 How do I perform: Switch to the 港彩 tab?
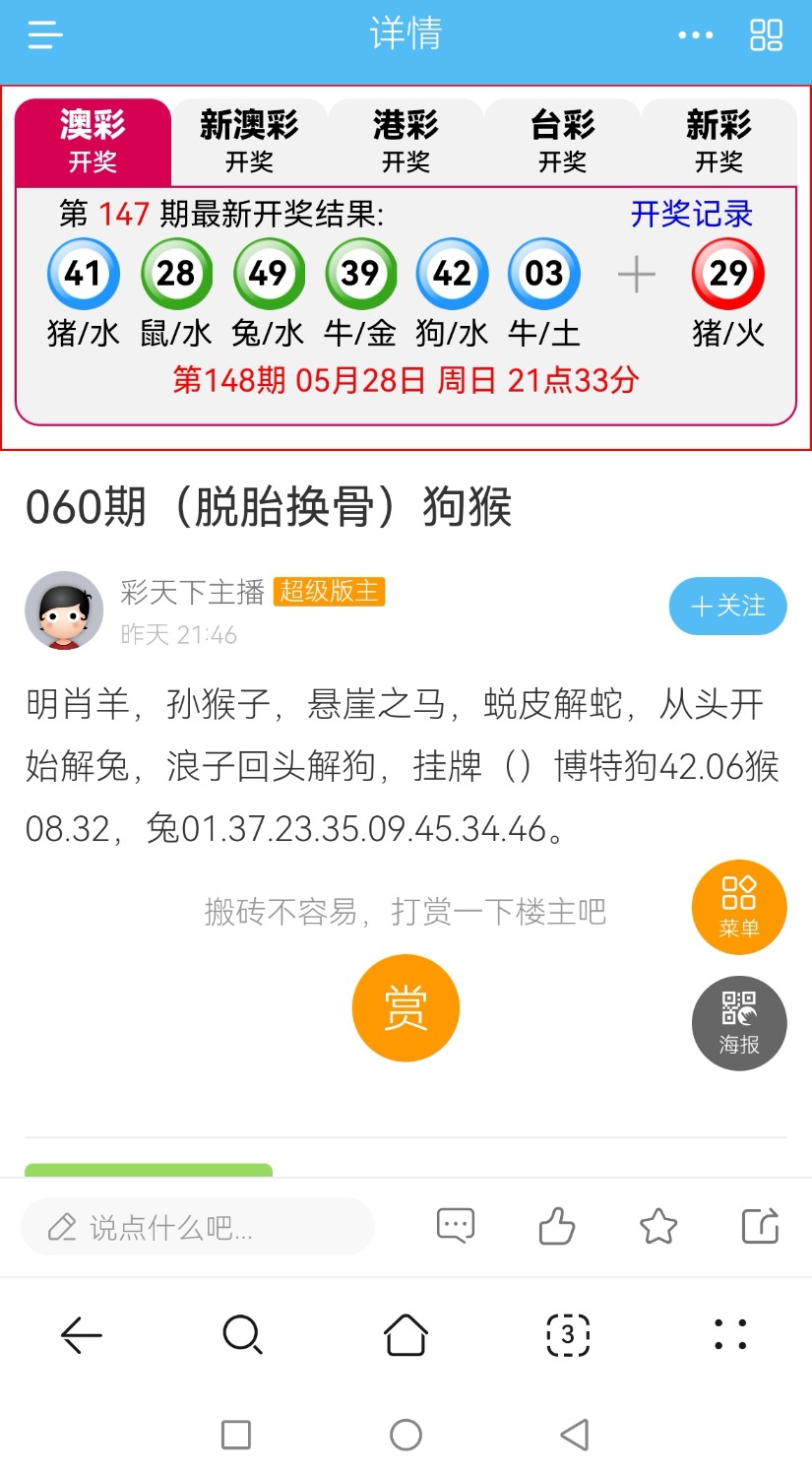405,140
